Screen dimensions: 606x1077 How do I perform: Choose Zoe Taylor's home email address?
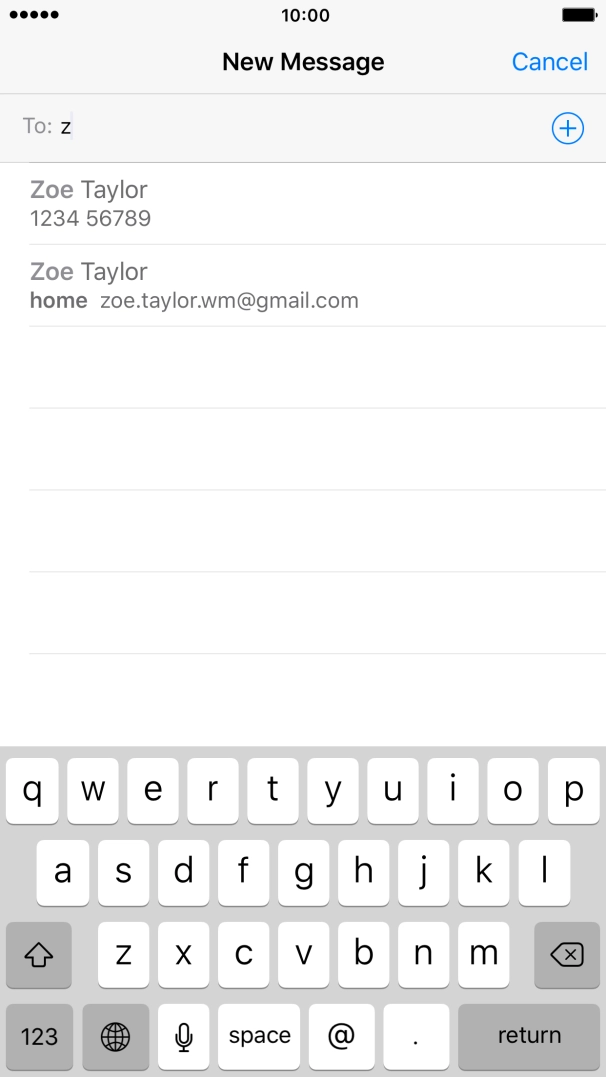(x=300, y=285)
